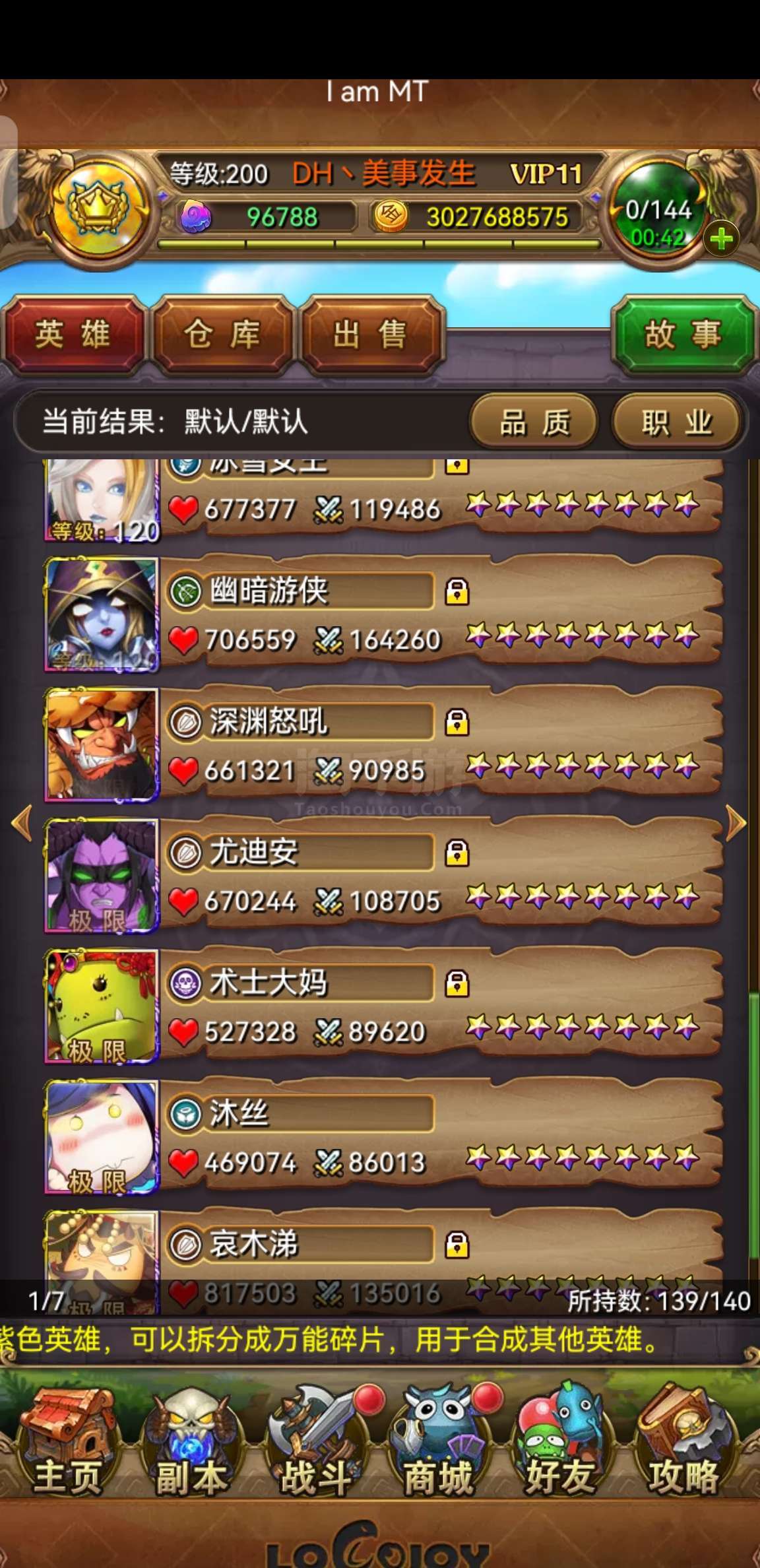Go to the next hero page arrow
Image resolution: width=760 pixels, height=1568 pixels.
click(x=736, y=823)
